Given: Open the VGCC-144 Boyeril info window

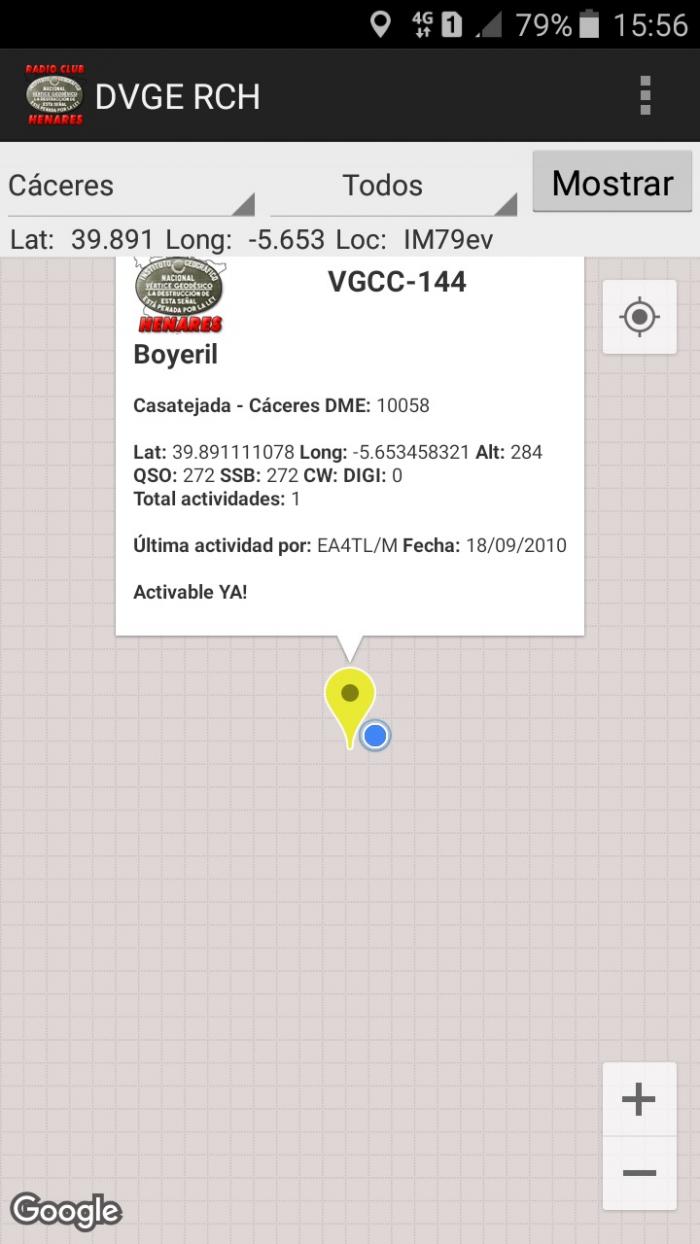Looking at the screenshot, I should (x=350, y=445).
